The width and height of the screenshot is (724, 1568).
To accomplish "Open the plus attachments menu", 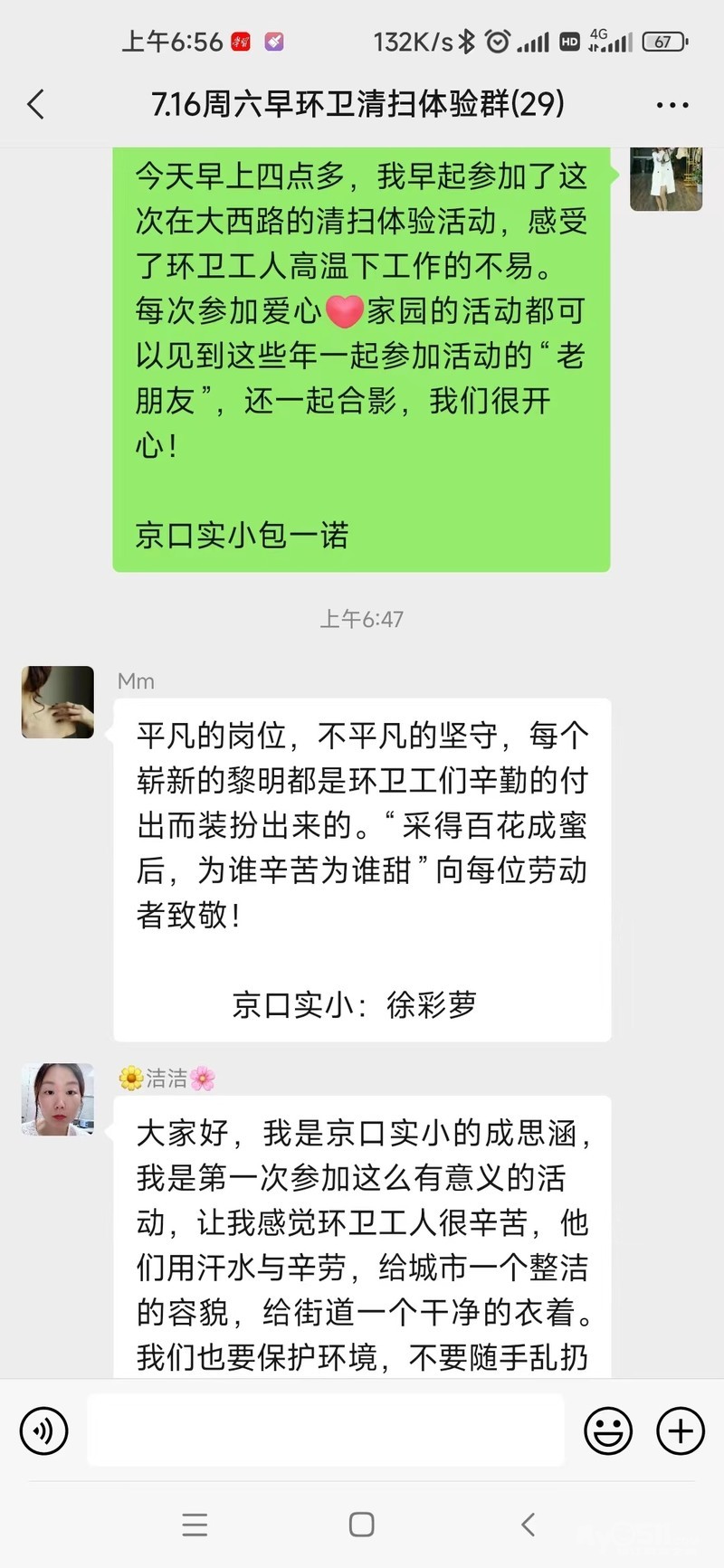I will [681, 1430].
